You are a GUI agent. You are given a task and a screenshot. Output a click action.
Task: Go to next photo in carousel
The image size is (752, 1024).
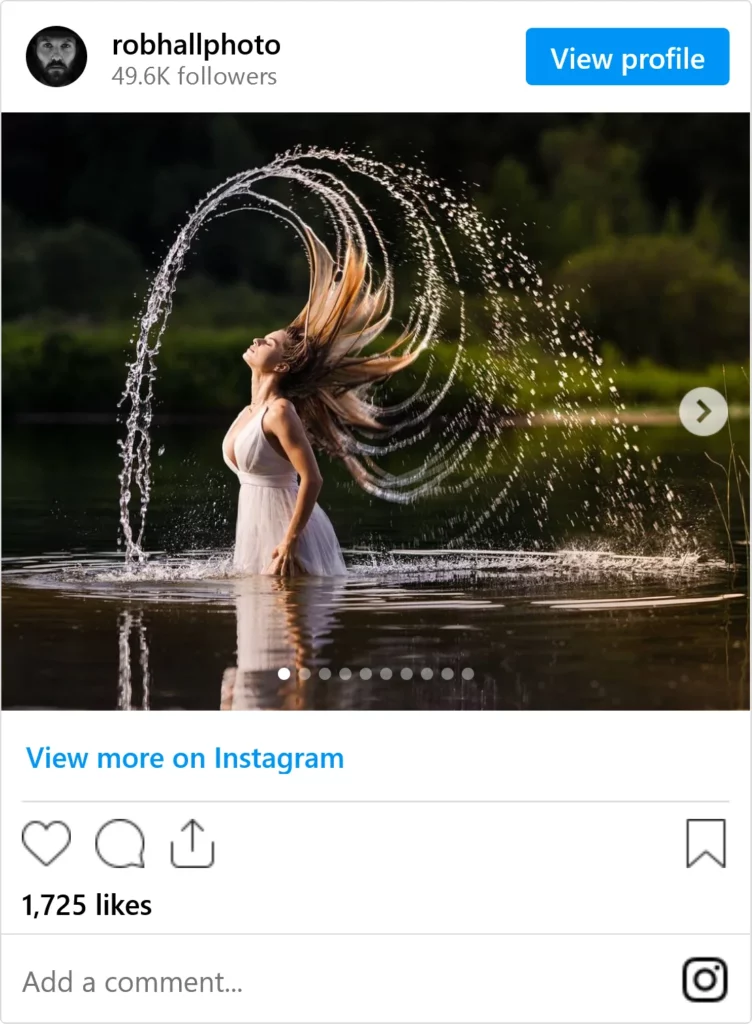pos(703,411)
